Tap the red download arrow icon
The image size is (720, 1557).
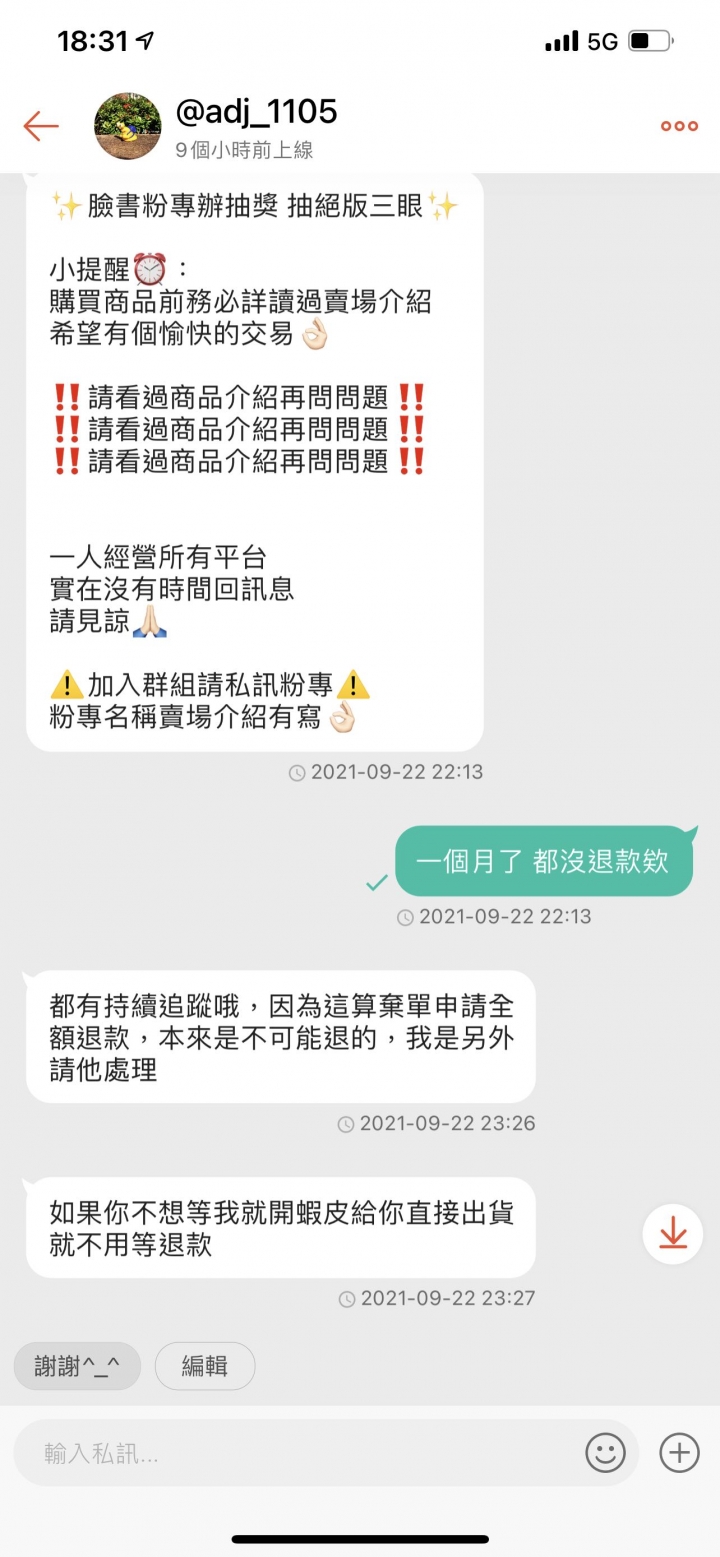pos(671,1233)
